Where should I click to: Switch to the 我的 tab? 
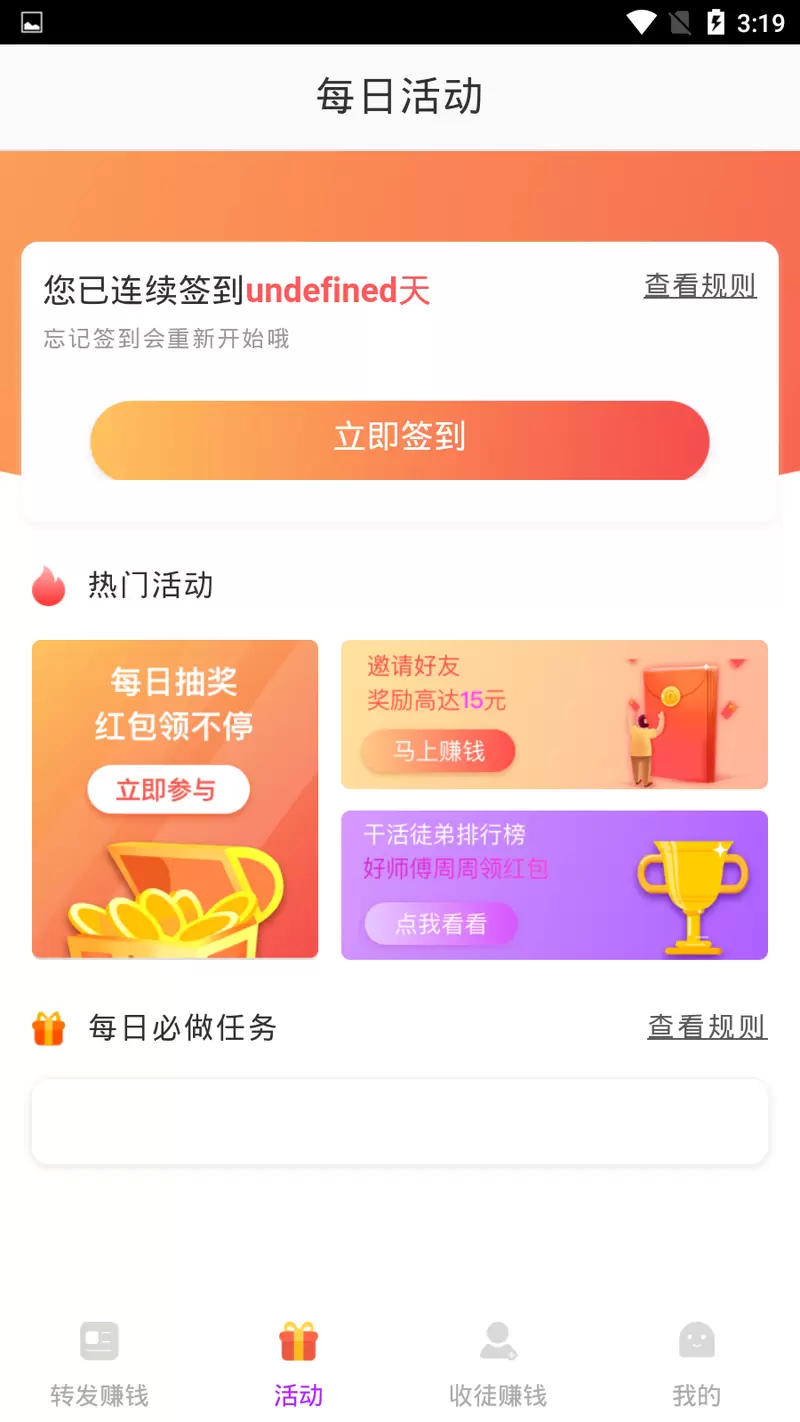click(696, 1365)
